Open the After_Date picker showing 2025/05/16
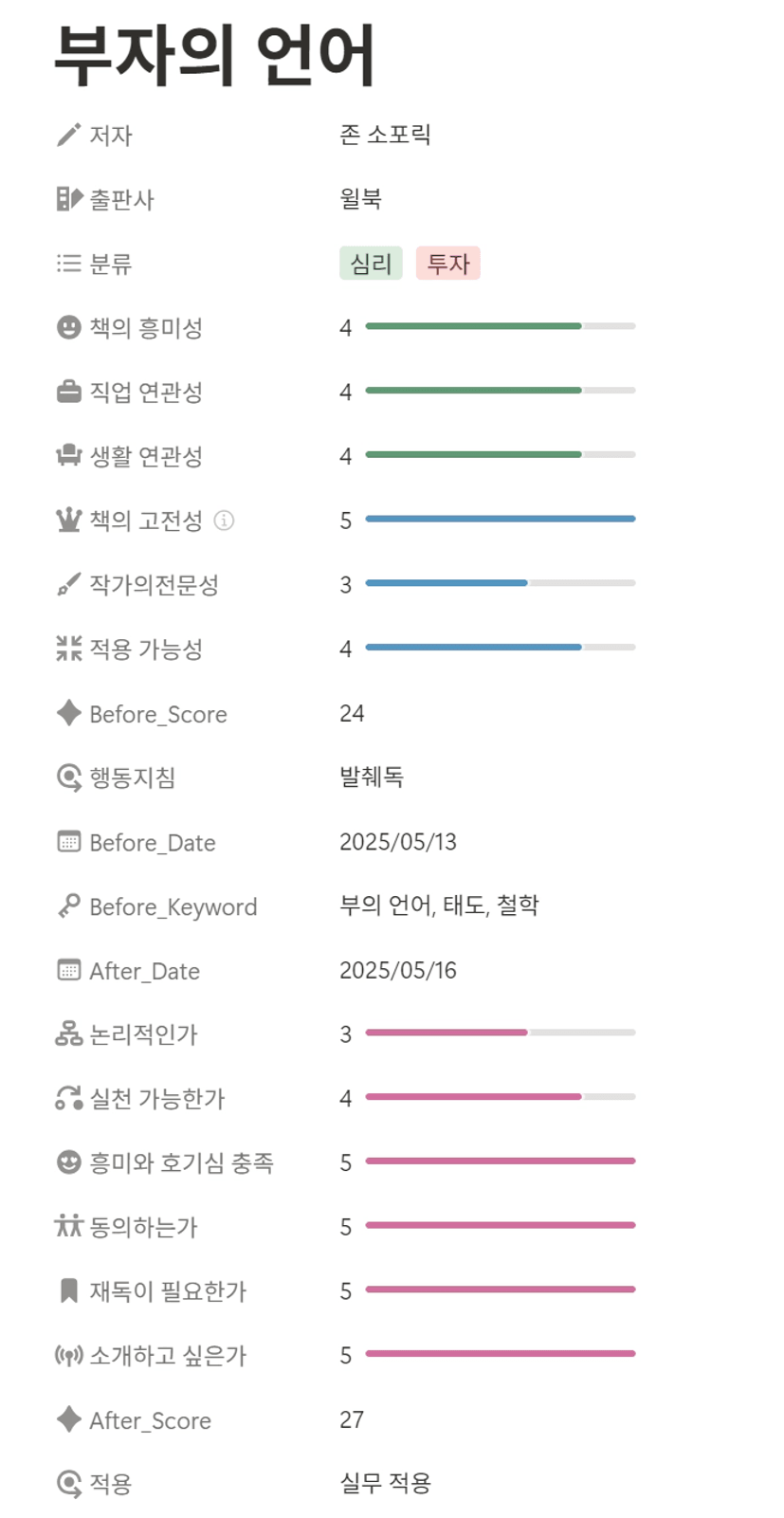 (398, 970)
